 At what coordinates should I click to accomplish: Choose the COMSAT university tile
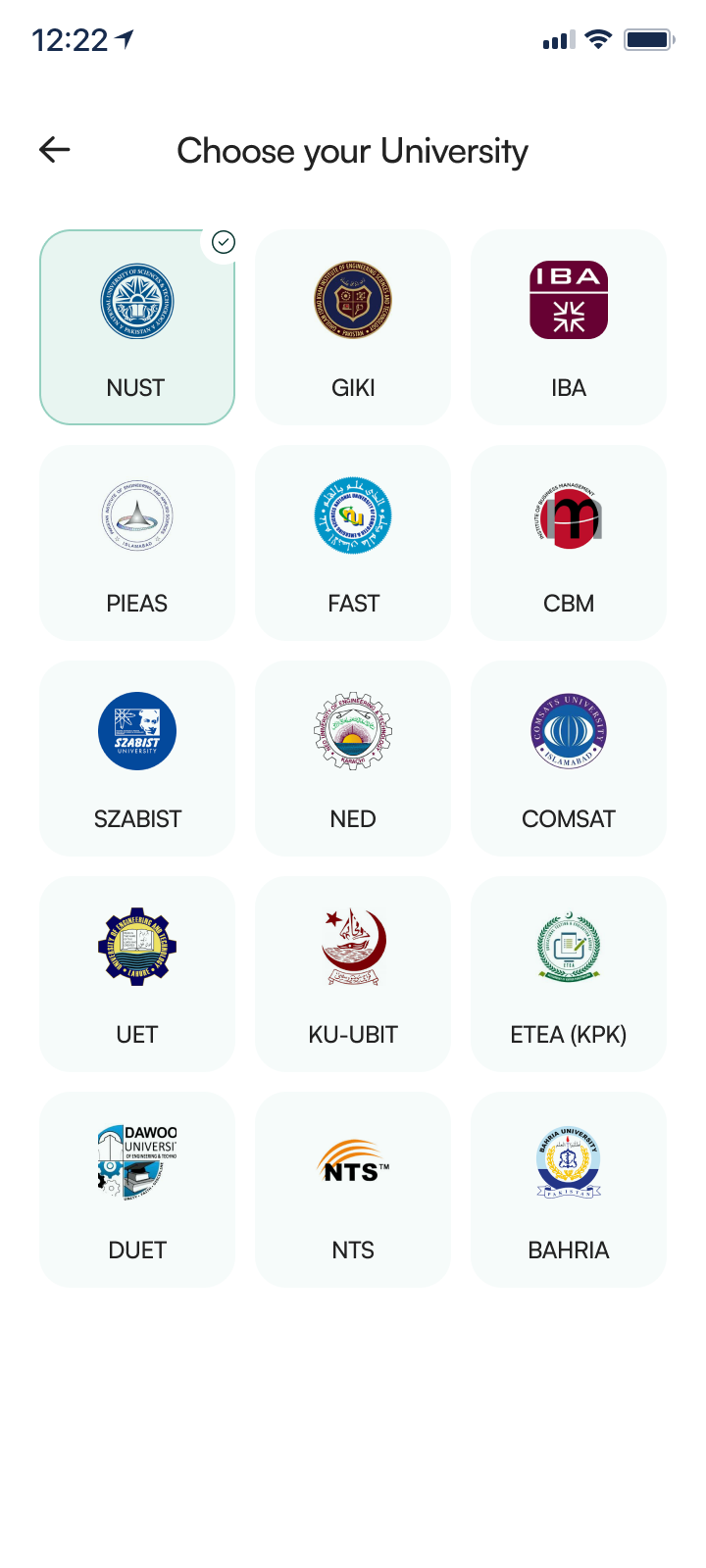click(x=569, y=759)
